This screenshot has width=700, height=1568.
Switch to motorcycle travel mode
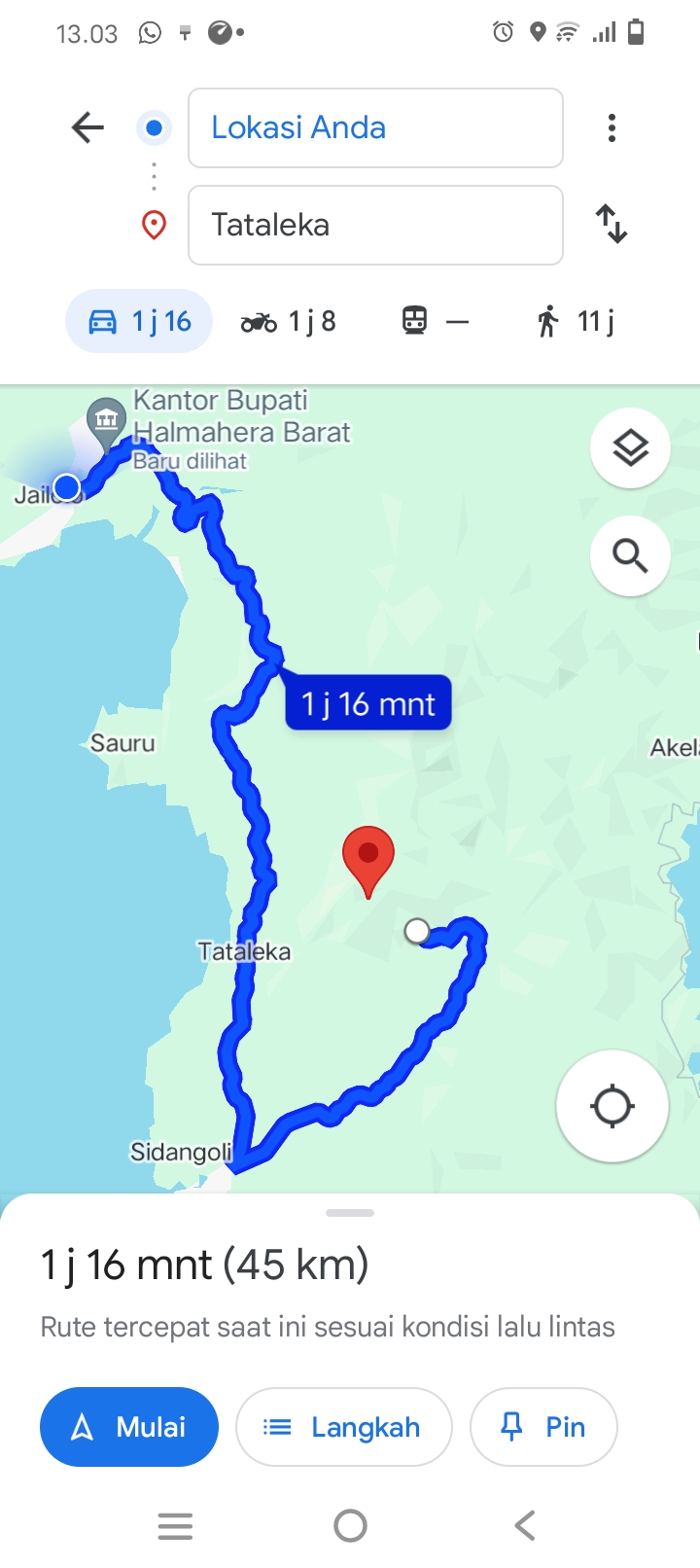[288, 321]
